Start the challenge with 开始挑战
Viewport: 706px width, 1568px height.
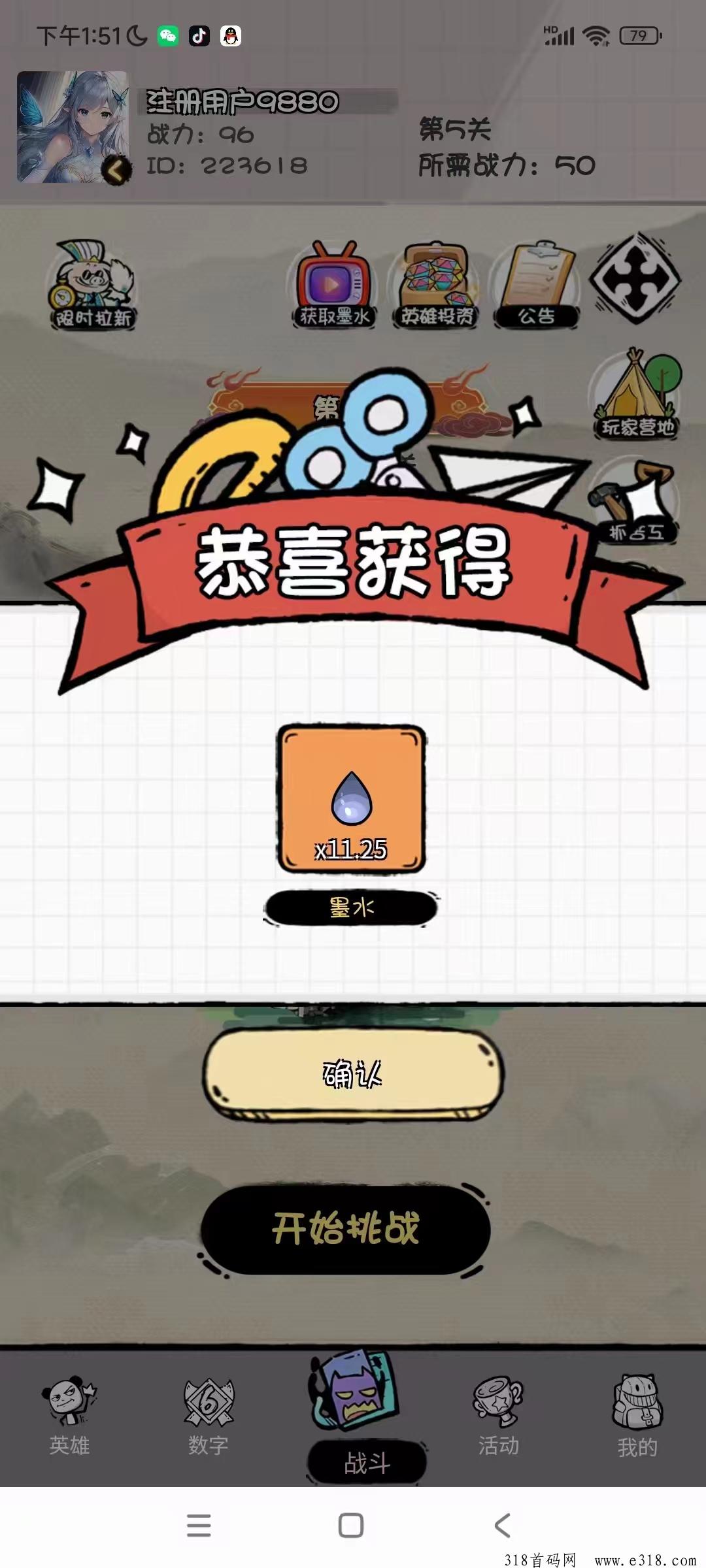pos(346,1228)
